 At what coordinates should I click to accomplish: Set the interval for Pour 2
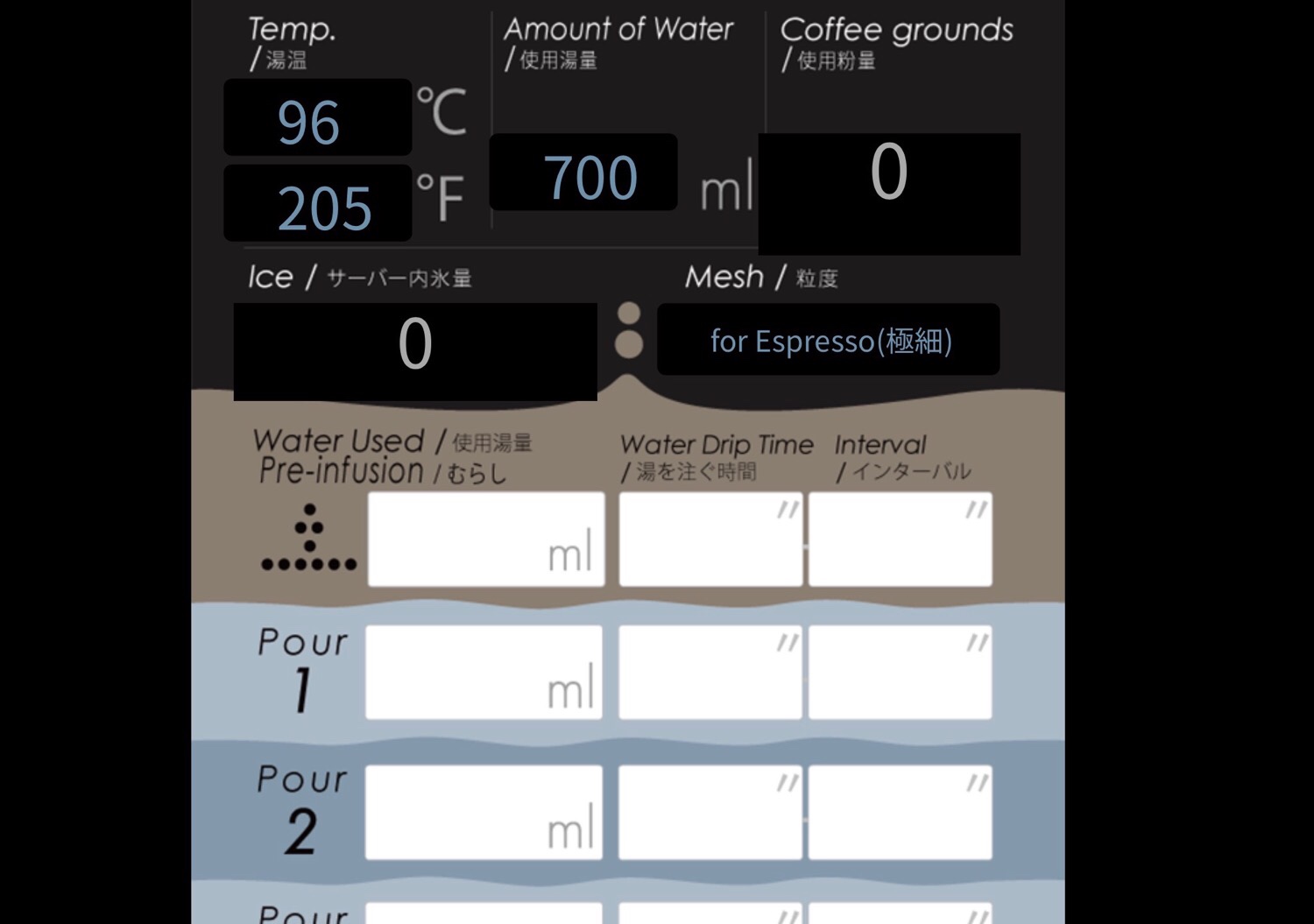point(900,813)
